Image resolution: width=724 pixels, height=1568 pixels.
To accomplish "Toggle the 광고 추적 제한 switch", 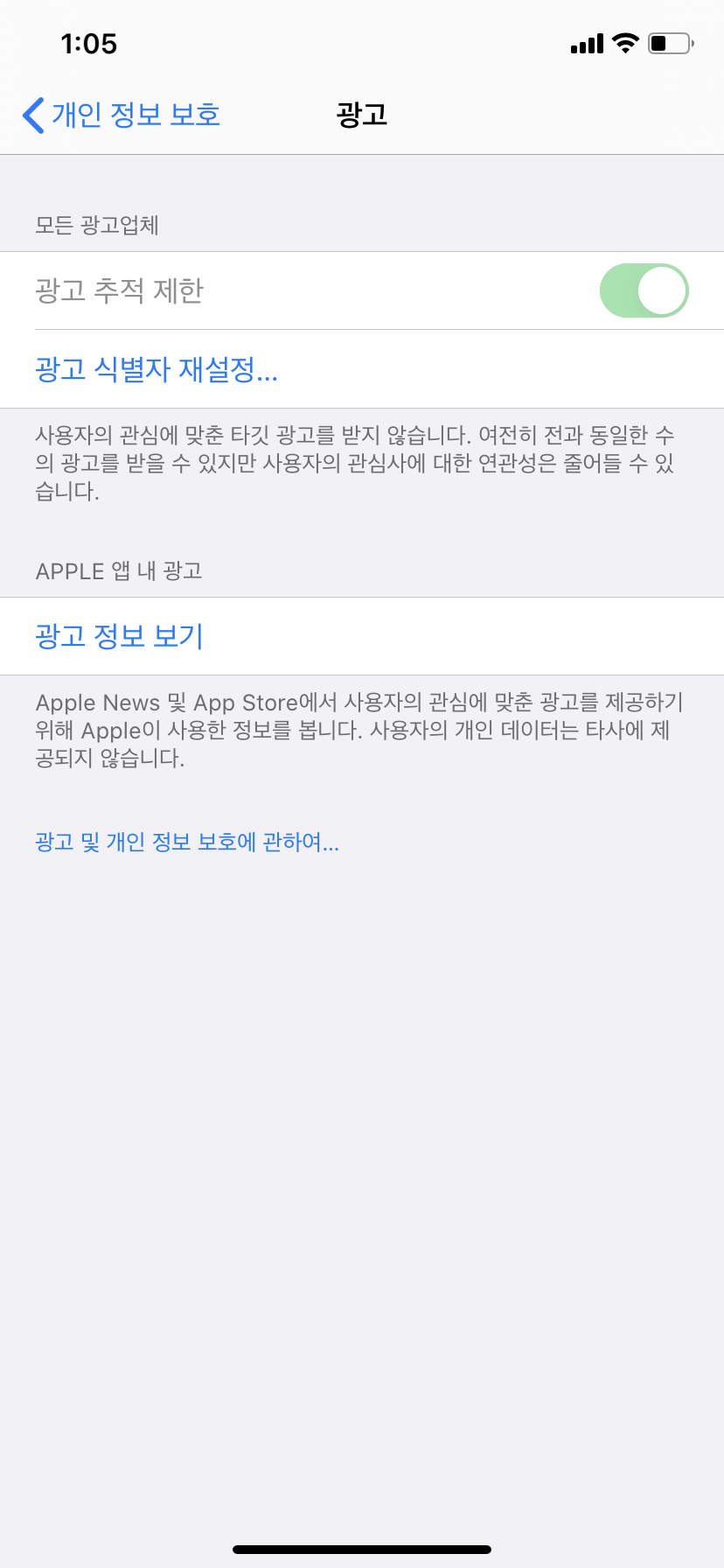I will [644, 290].
